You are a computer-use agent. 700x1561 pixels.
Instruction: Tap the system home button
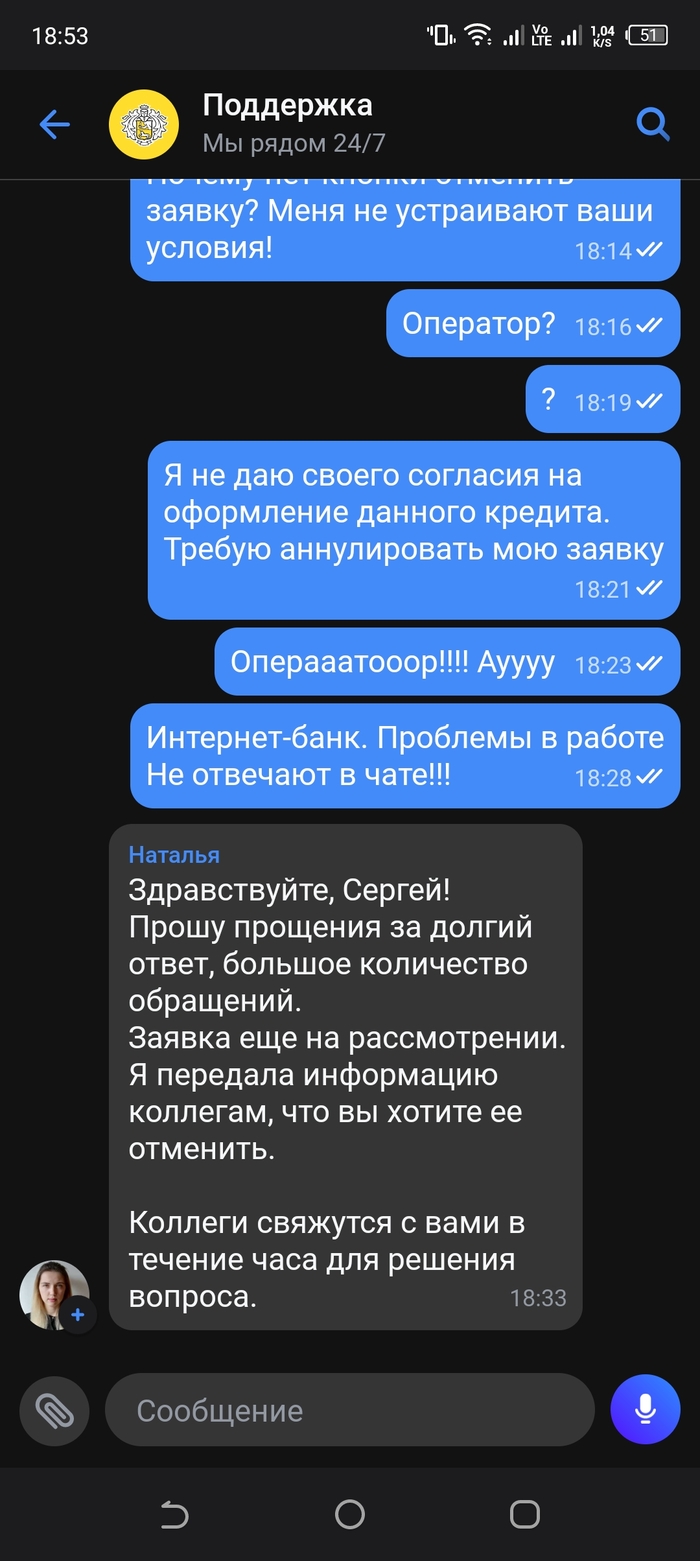[350, 1514]
